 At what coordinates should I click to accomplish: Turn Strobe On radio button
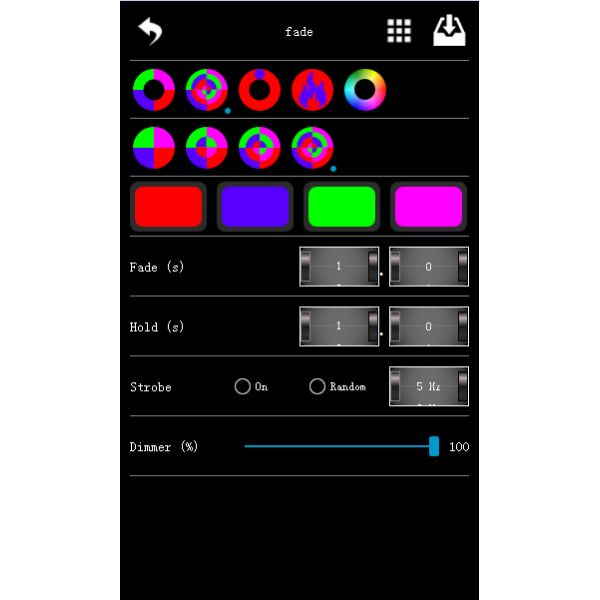coord(242,386)
